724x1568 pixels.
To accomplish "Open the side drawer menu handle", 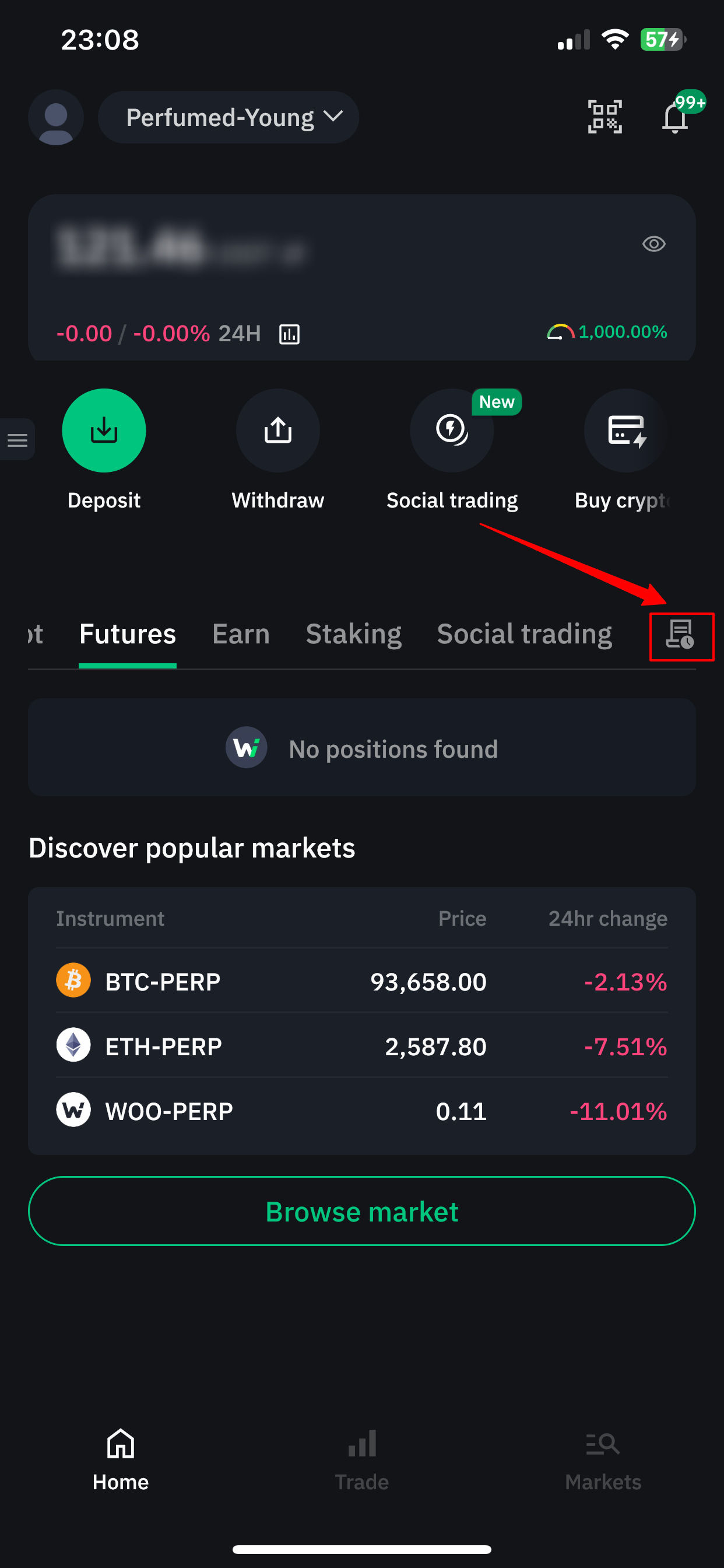I will tap(17, 439).
